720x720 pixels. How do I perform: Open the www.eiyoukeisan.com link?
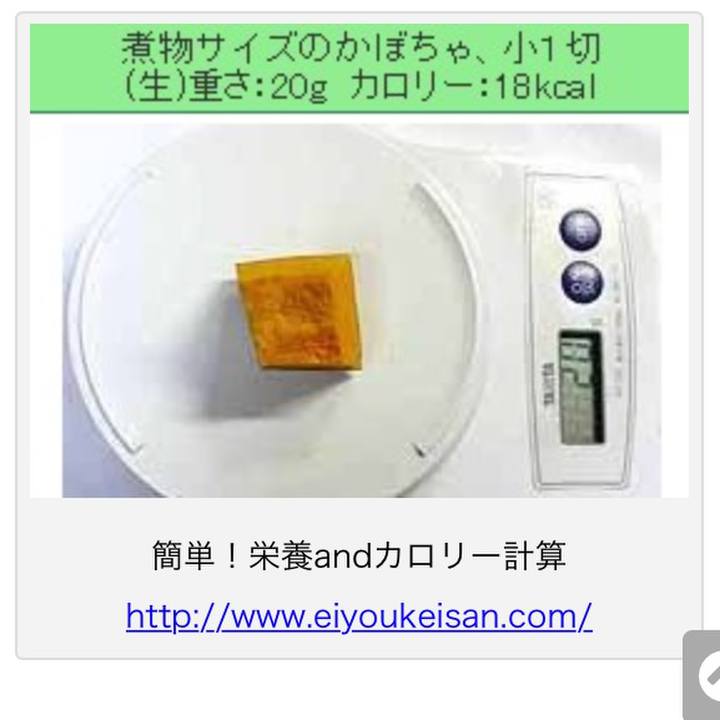359,615
